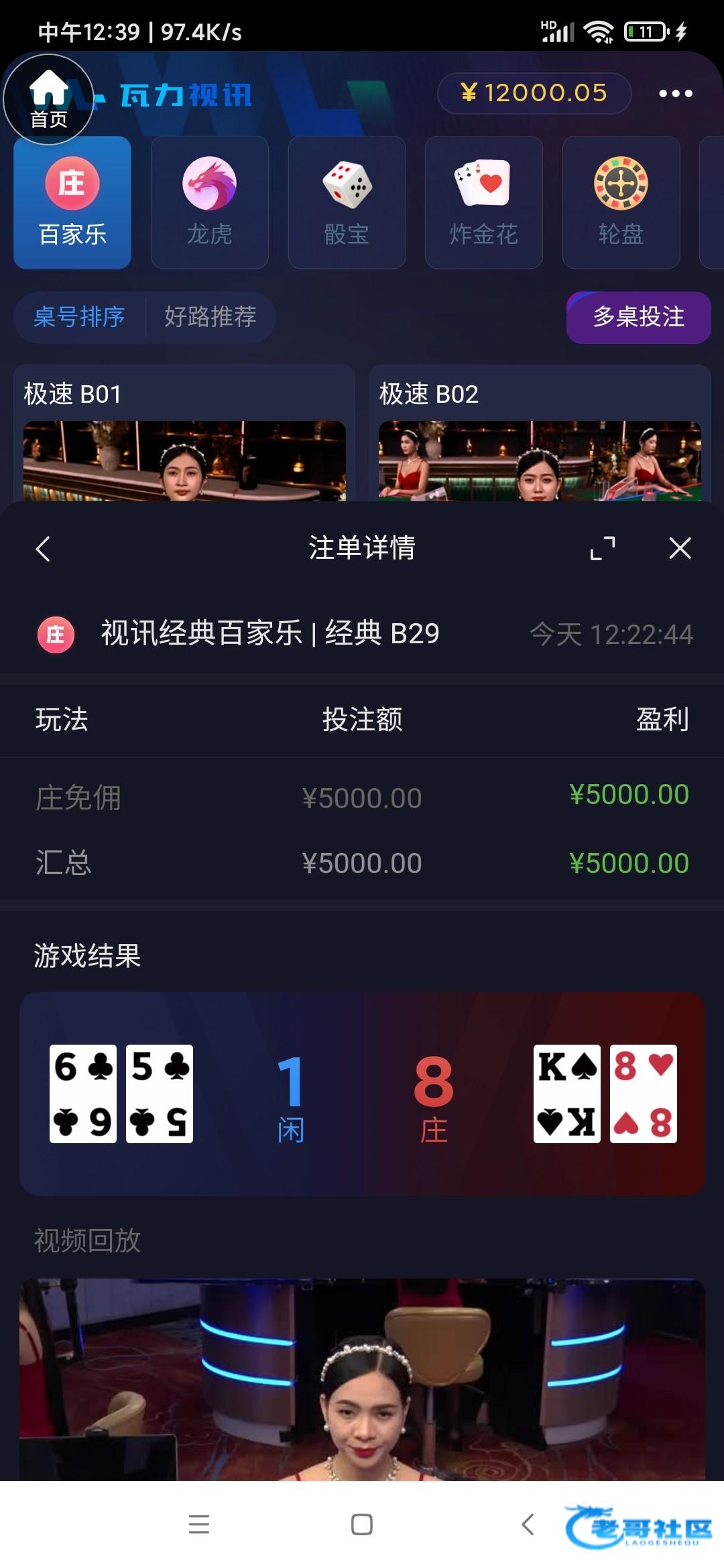Close the 注单详情 panel
Screen dimensions: 724x1568
coord(680,549)
